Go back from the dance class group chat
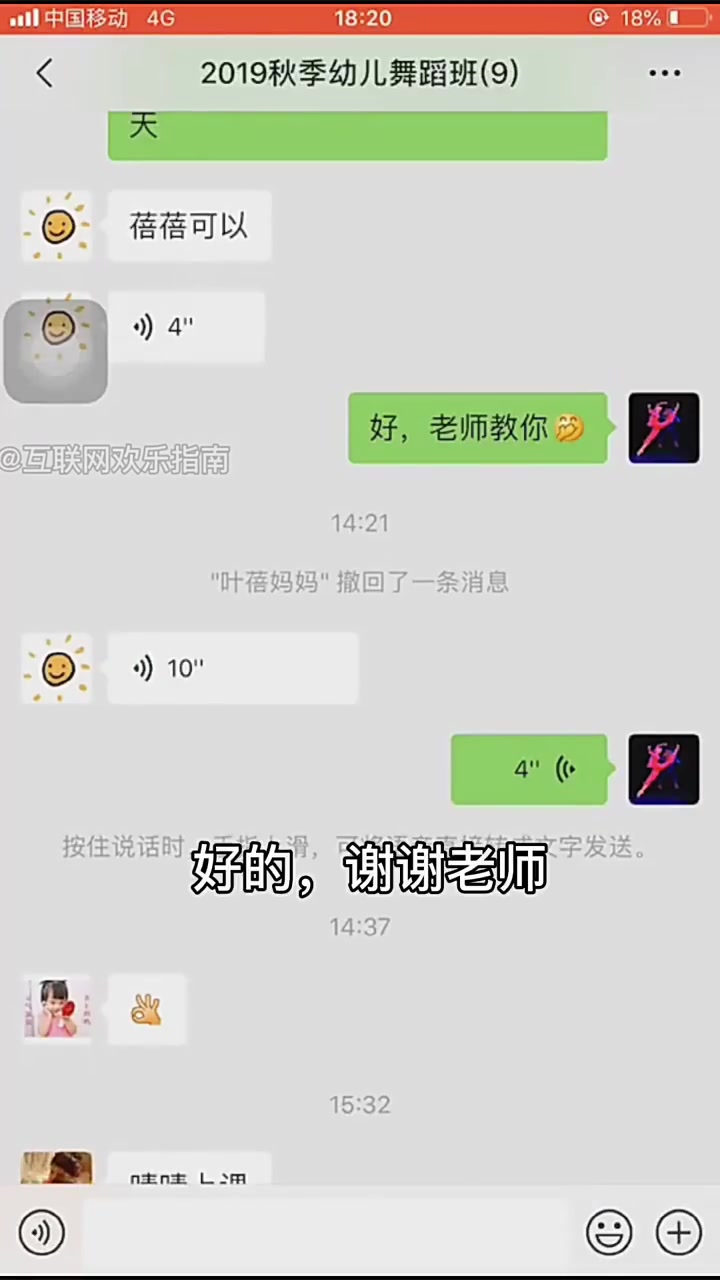720x1280 pixels. (44, 73)
